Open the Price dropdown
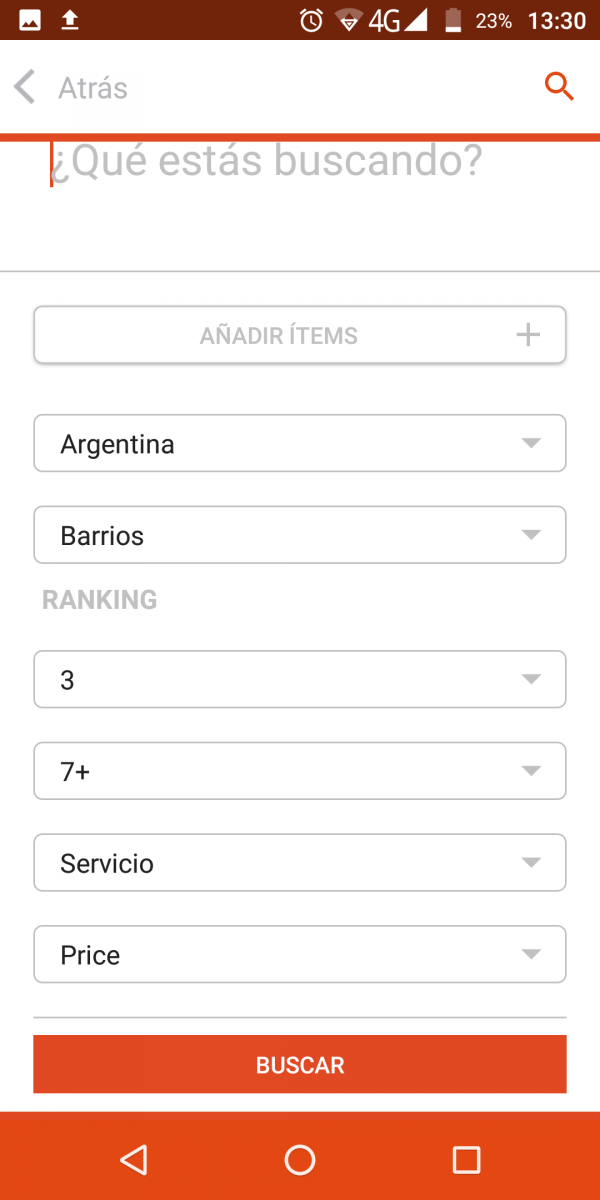This screenshot has width=600, height=1200. click(300, 954)
